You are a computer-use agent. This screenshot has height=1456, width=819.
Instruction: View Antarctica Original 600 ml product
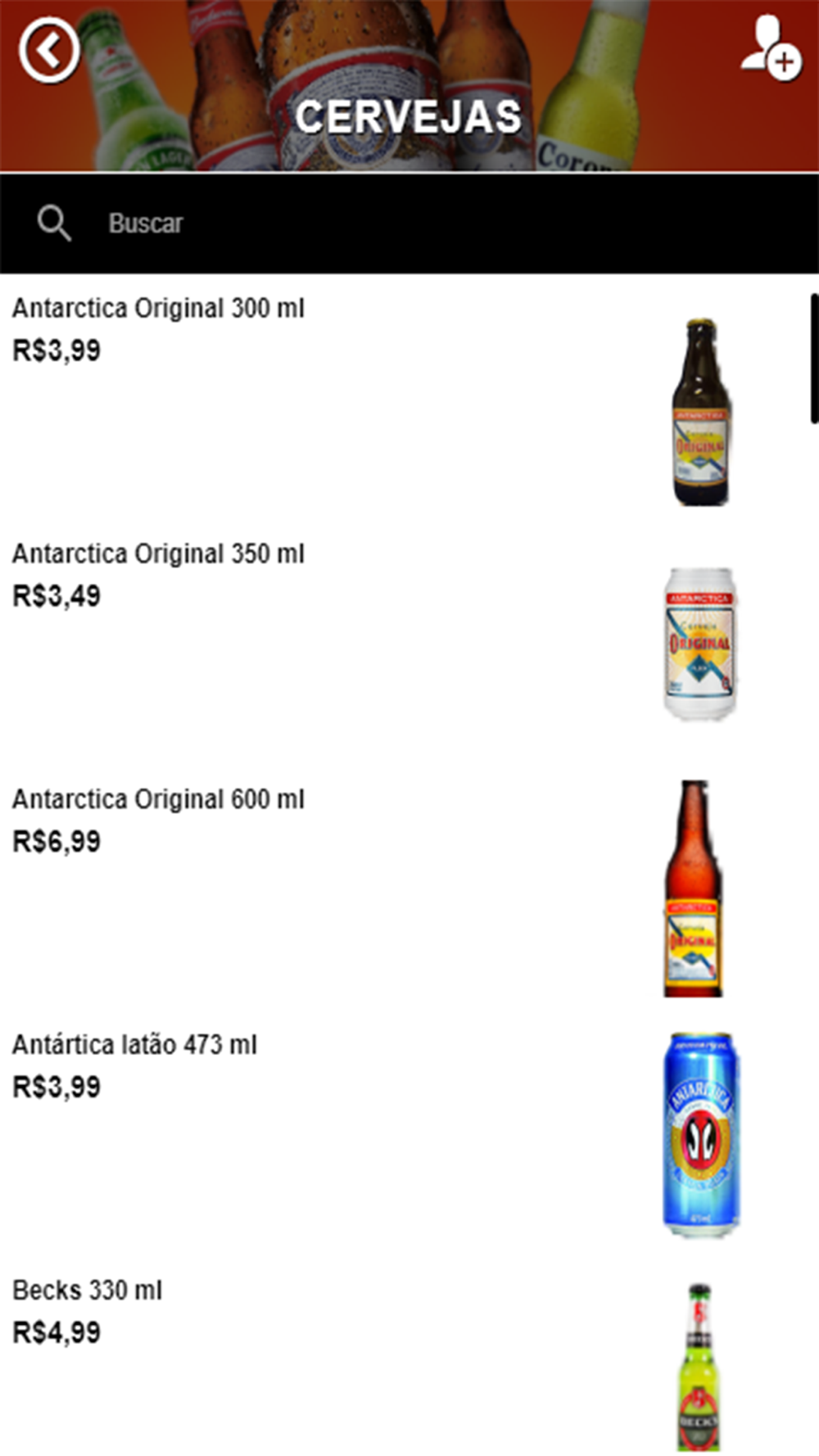pyautogui.click(x=158, y=800)
